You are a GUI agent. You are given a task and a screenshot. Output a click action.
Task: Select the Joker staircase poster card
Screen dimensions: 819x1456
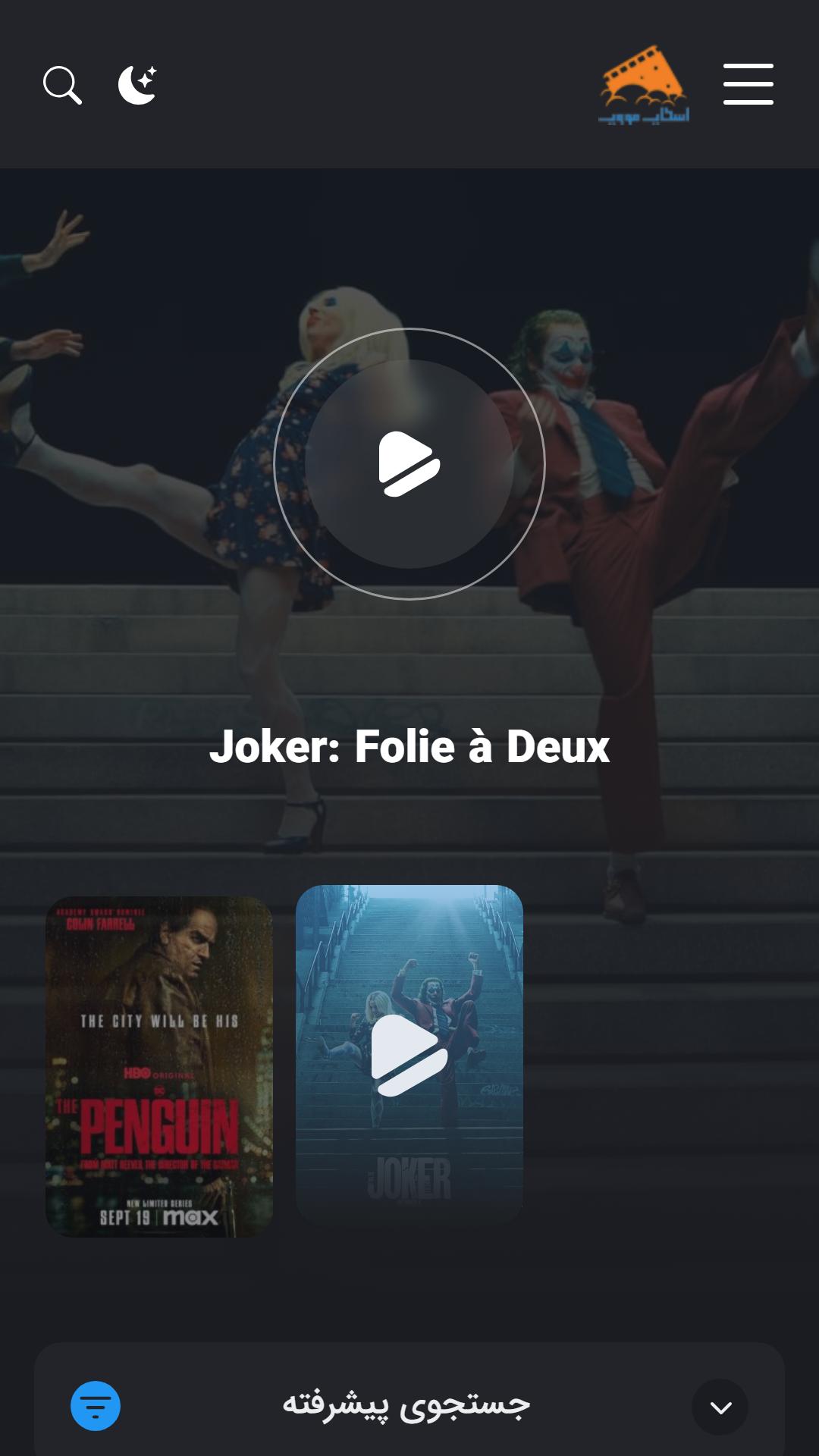[x=409, y=1054]
